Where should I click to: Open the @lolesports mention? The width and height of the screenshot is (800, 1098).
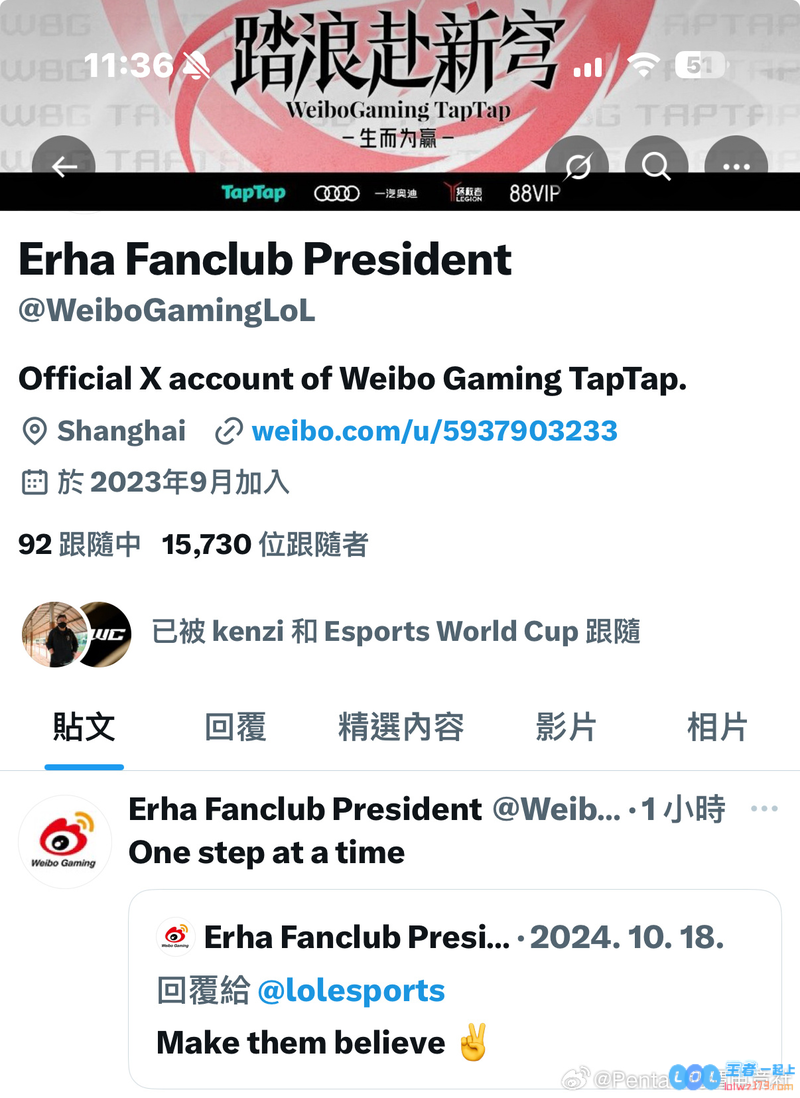351,991
